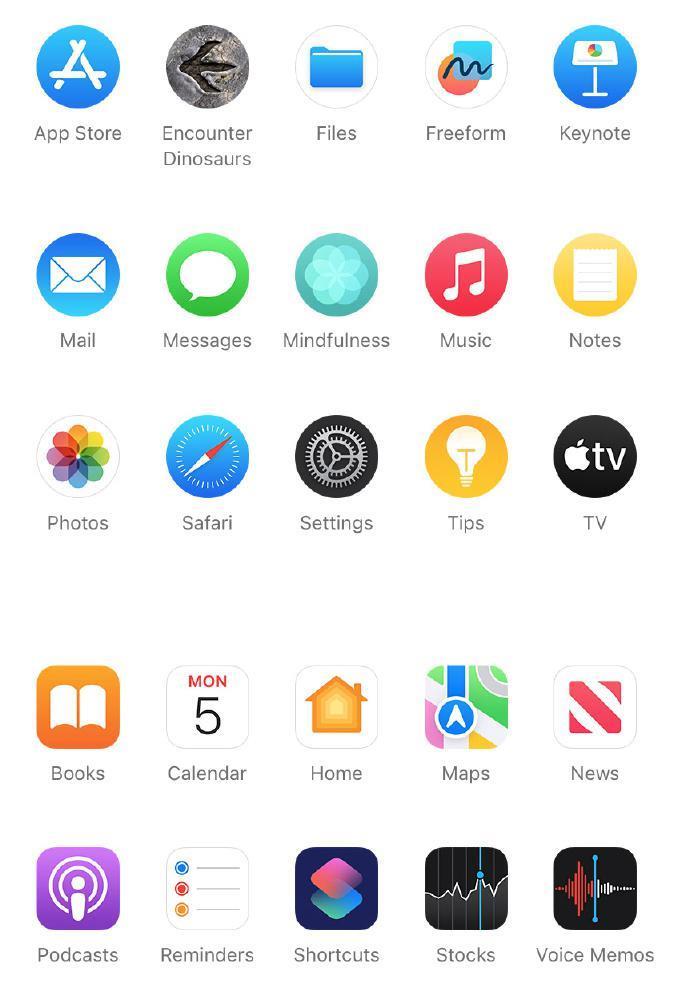Open the Mail app
Image resolution: width=690 pixels, height=1002 pixels.
pos(78,275)
